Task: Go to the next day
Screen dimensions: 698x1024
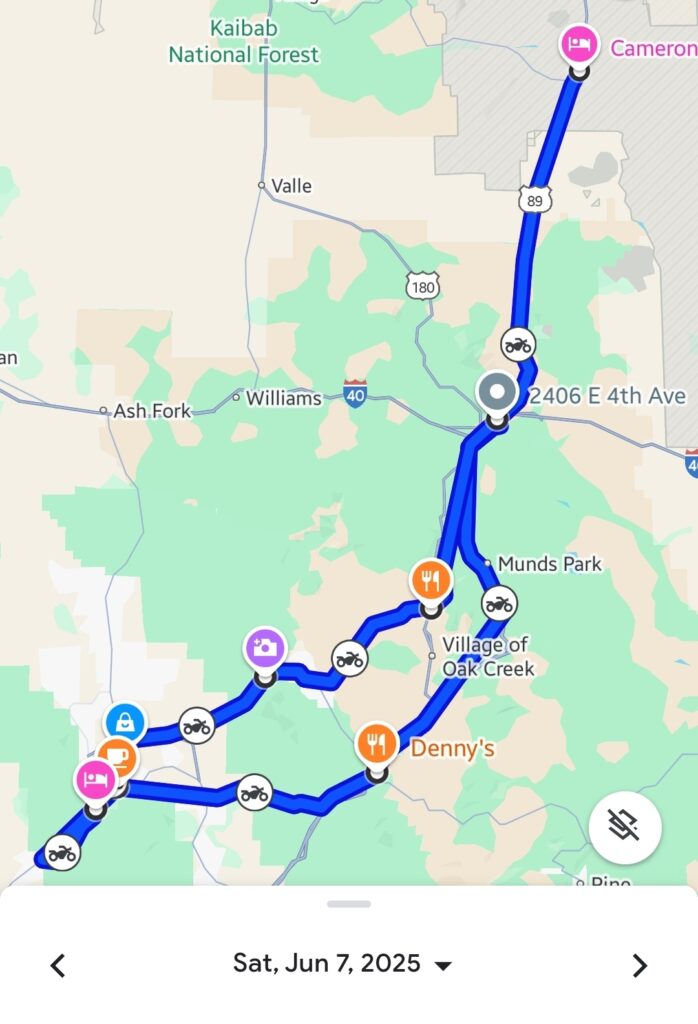Action: (x=639, y=965)
